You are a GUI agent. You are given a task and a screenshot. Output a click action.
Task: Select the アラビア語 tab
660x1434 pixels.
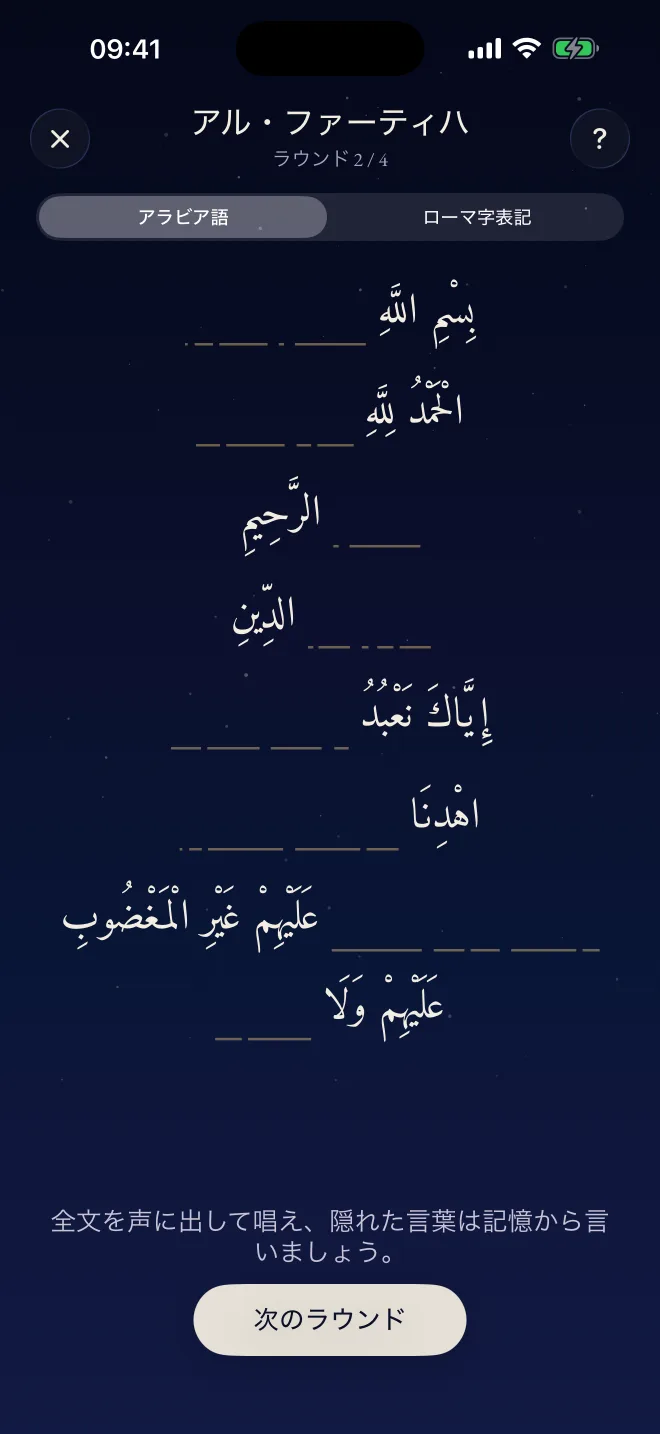tap(183, 217)
